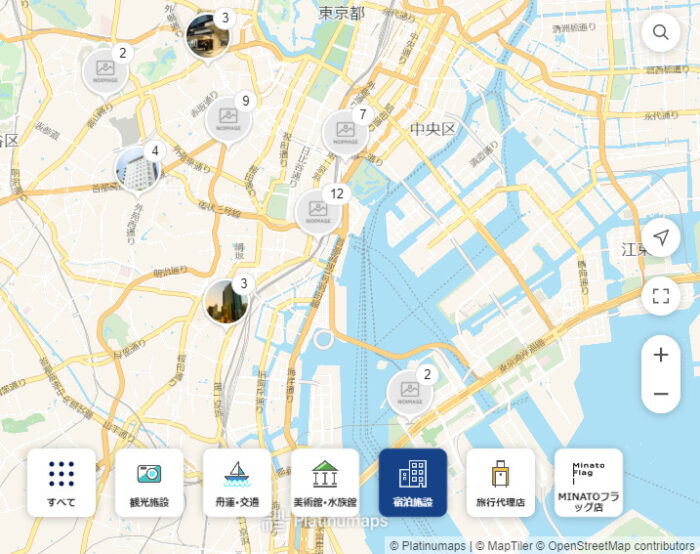Enter fullscreen map view
700x554 pixels.
(660, 295)
